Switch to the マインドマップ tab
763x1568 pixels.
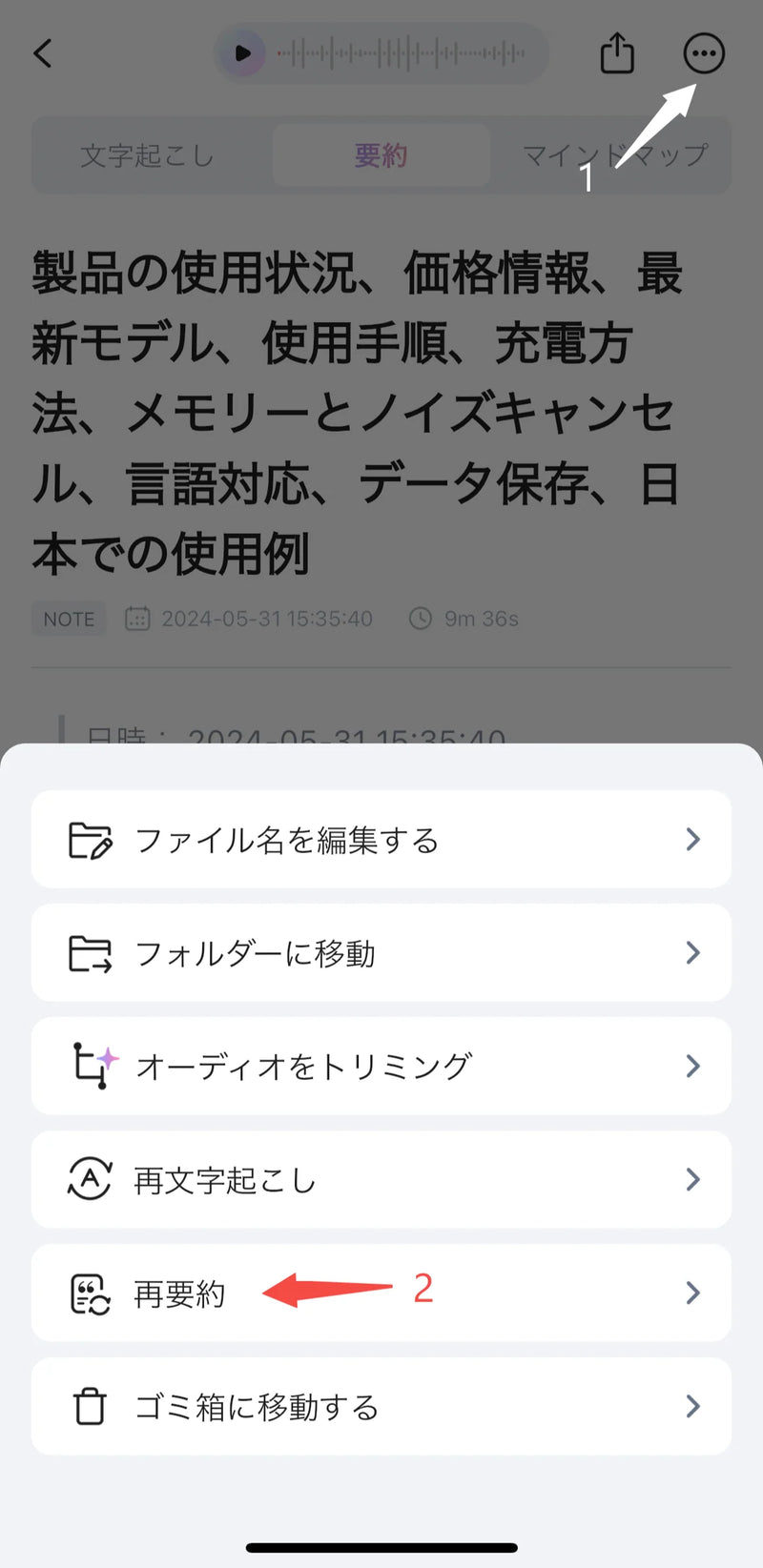click(x=615, y=155)
